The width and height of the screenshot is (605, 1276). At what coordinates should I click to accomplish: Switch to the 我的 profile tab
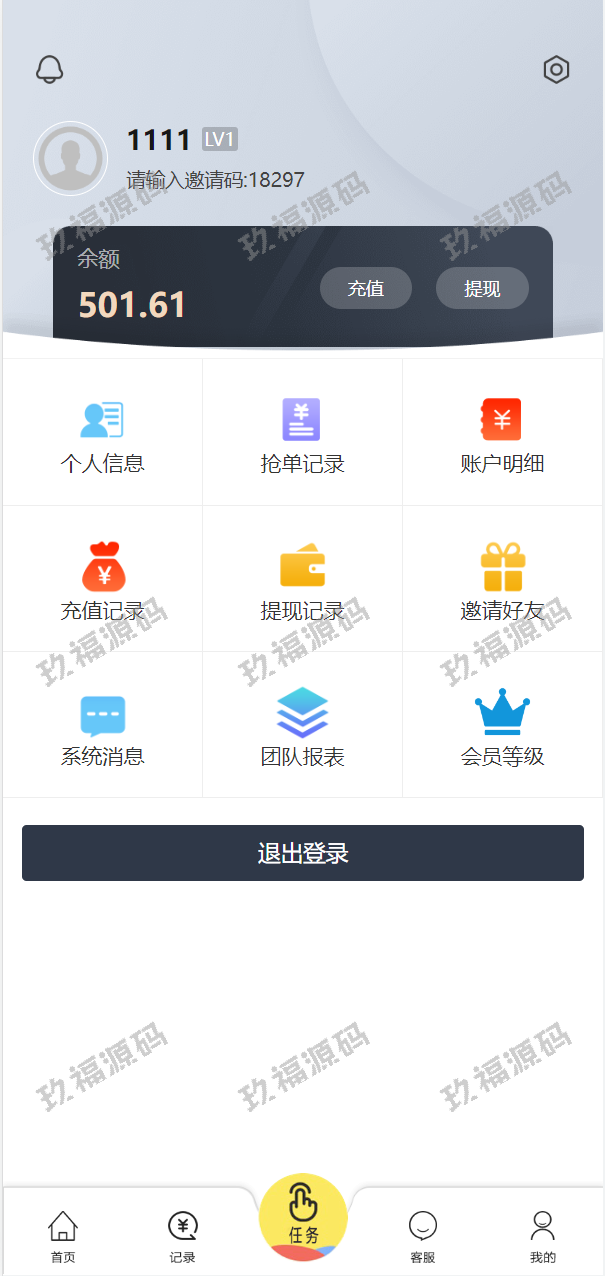tap(543, 1236)
